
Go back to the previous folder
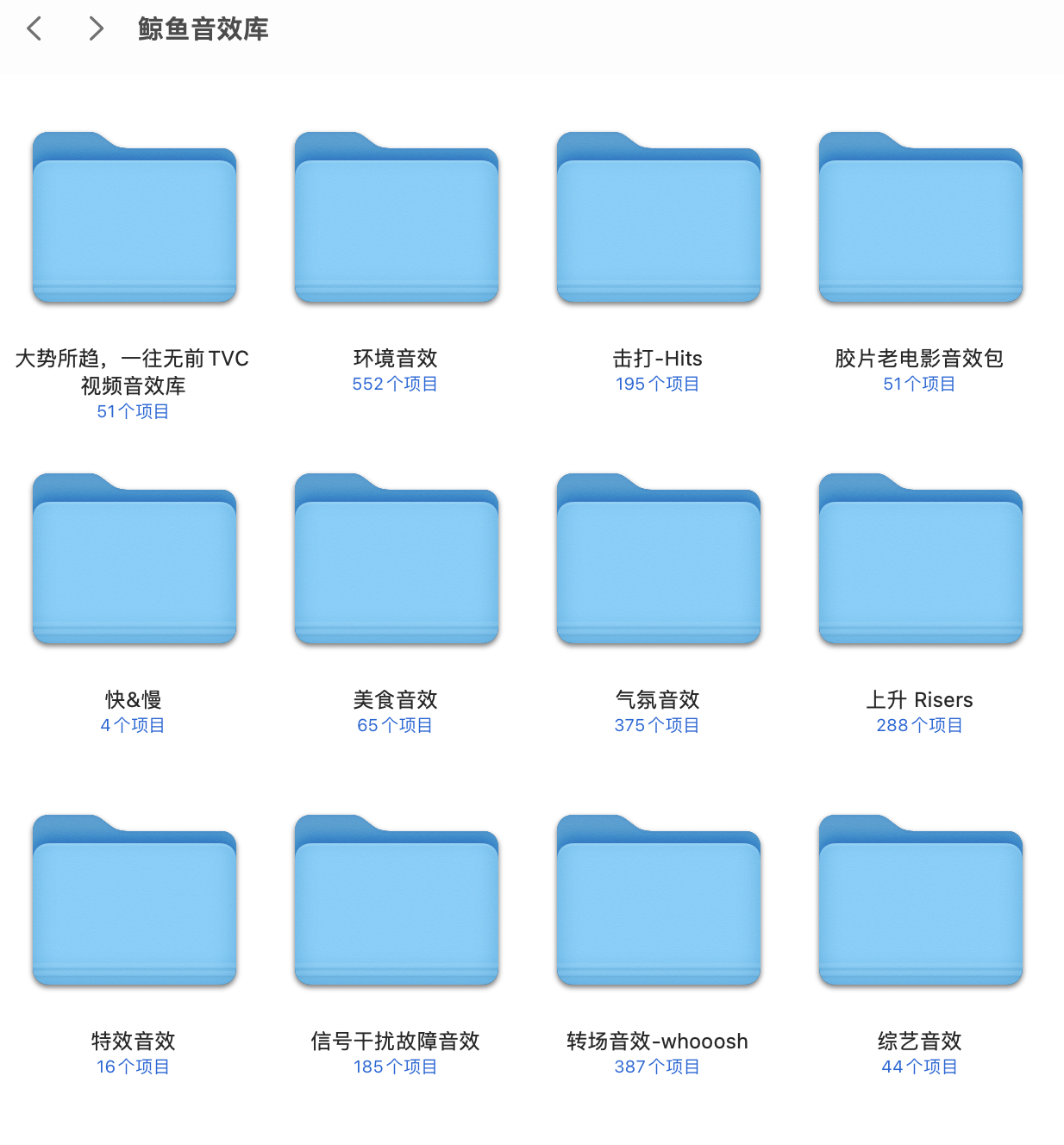click(34, 29)
